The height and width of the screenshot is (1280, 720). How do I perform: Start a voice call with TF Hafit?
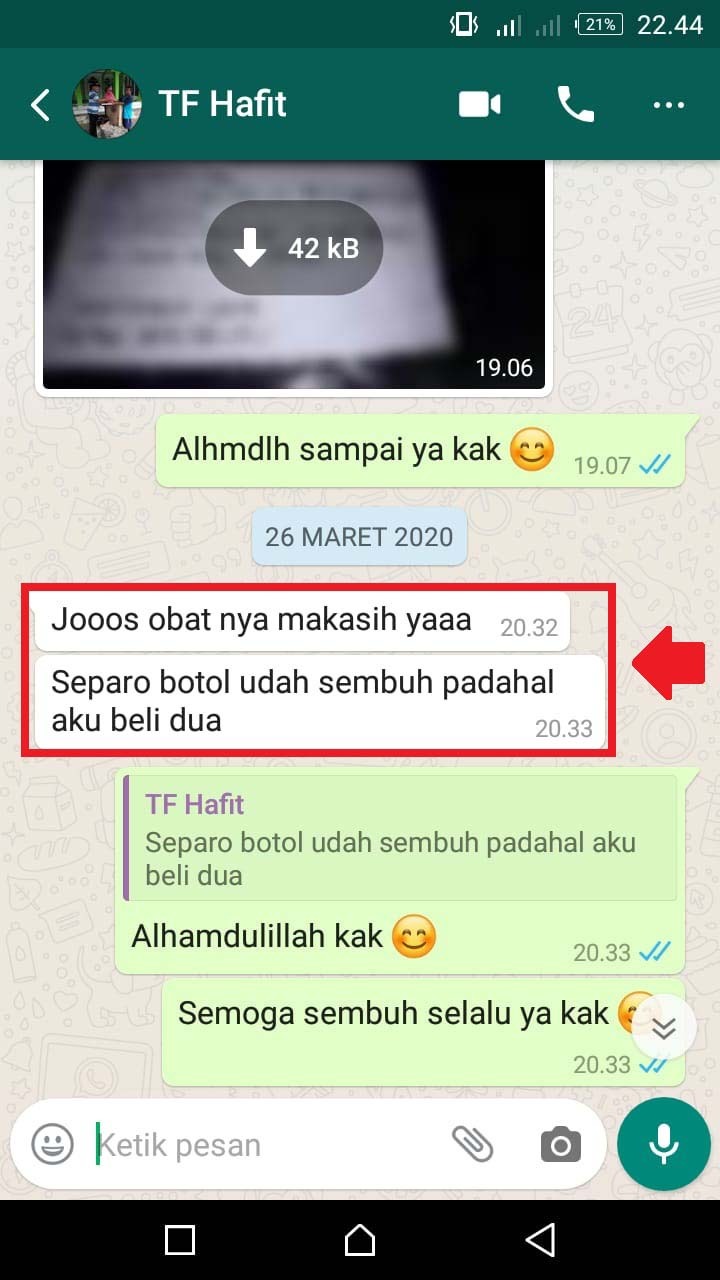pyautogui.click(x=575, y=104)
